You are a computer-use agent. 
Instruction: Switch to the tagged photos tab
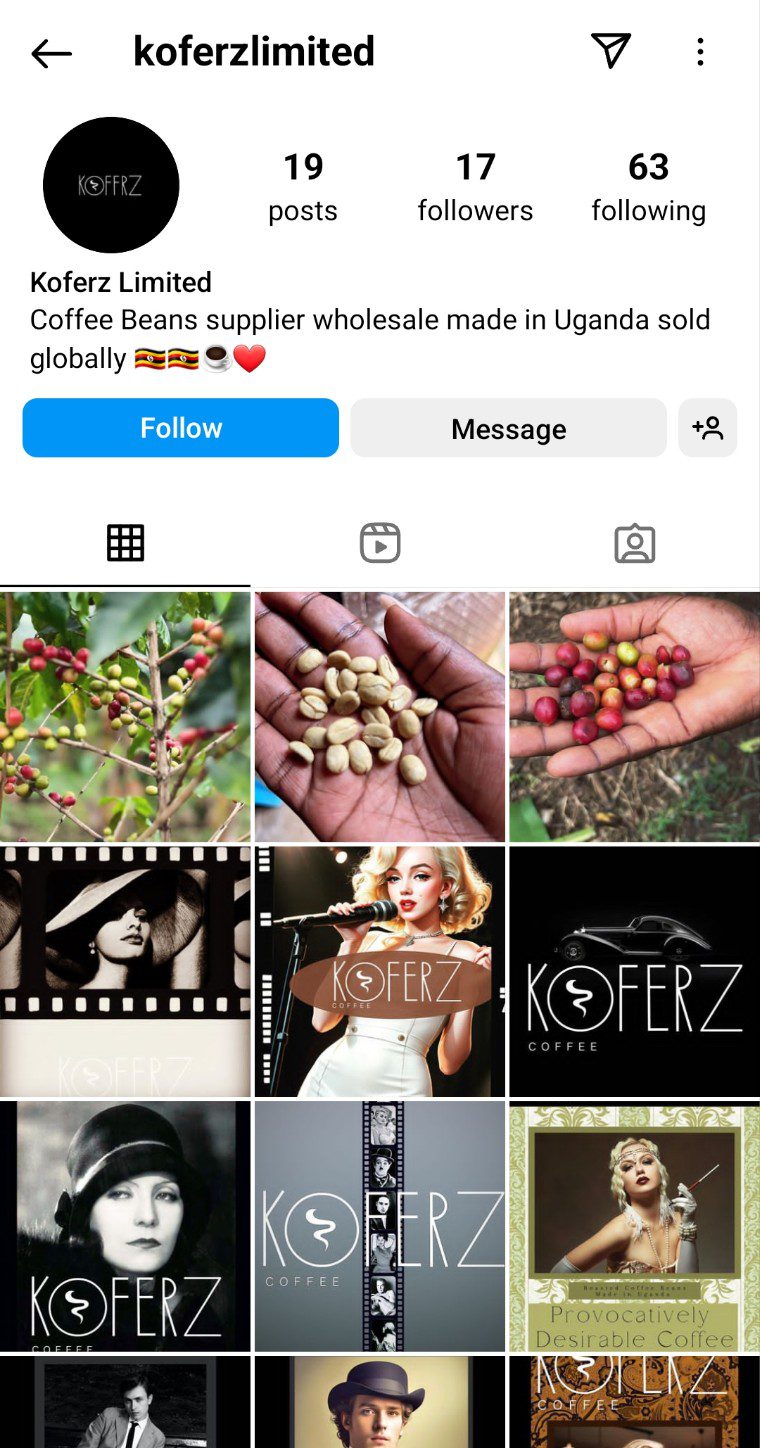coord(634,543)
